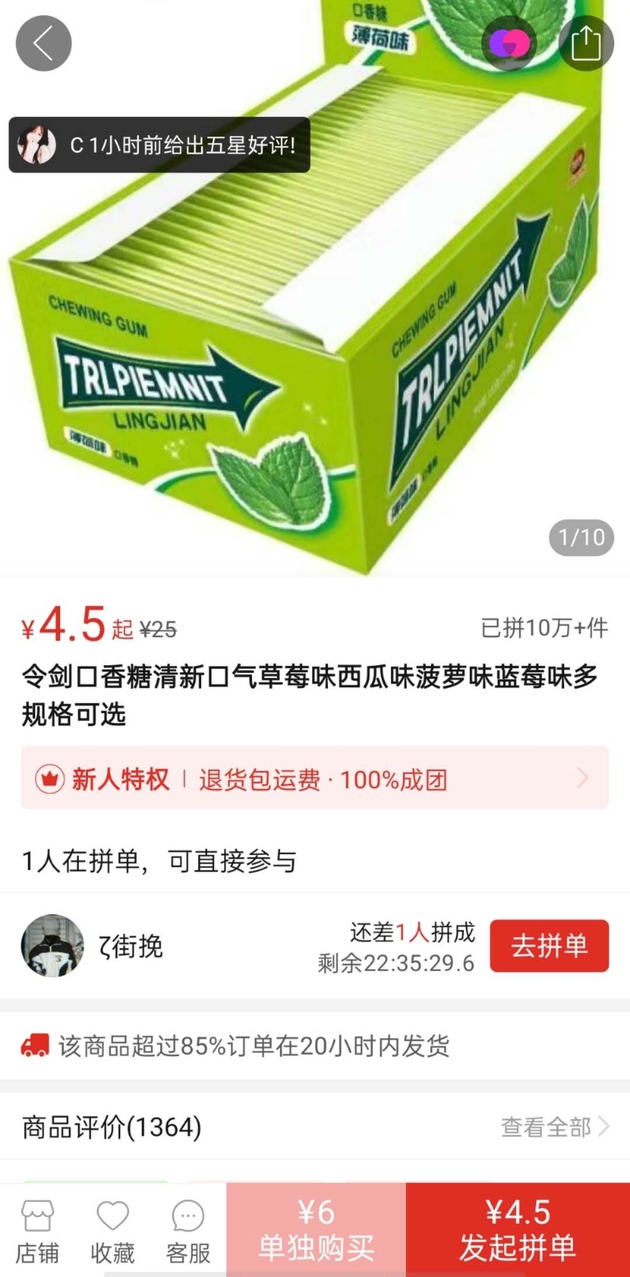
Task: Open the purple heart icon at top
Action: 508,44
